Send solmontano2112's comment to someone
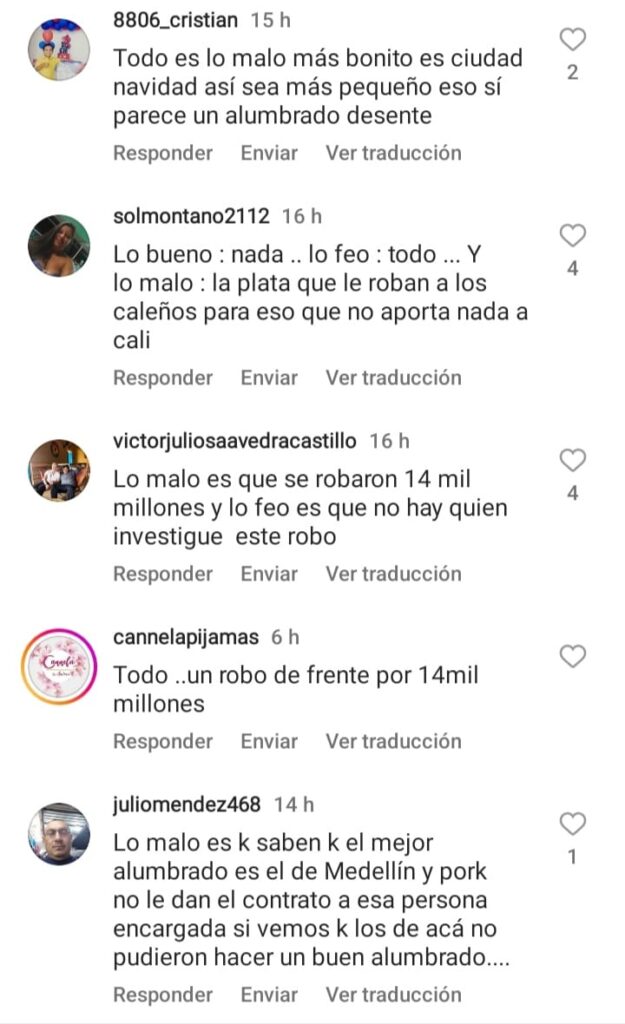 269,378
